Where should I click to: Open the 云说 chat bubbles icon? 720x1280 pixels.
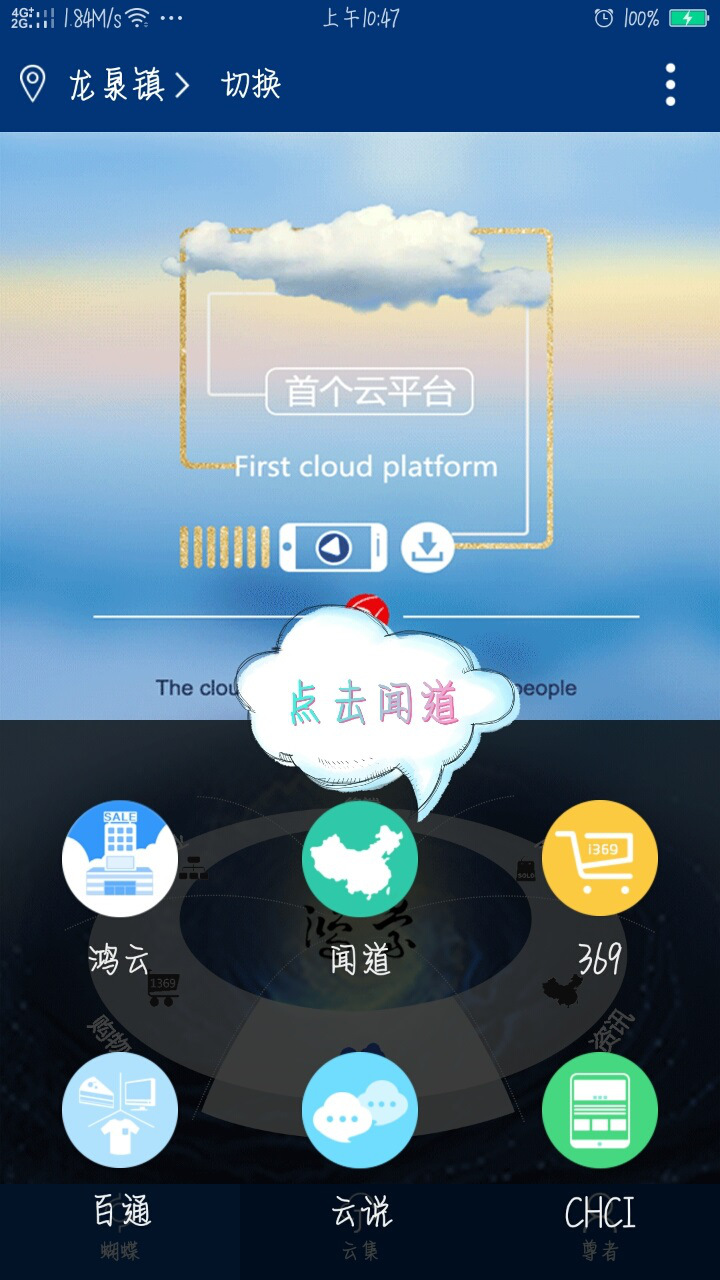[x=360, y=1110]
